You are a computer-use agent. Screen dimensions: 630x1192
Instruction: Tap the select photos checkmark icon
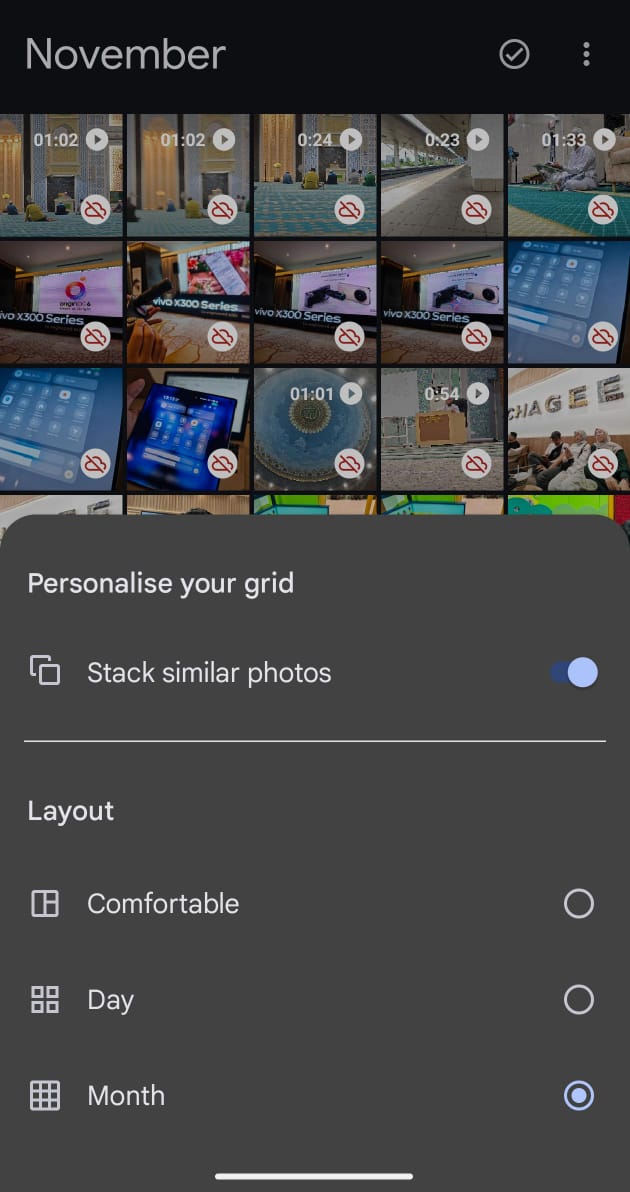pos(514,54)
